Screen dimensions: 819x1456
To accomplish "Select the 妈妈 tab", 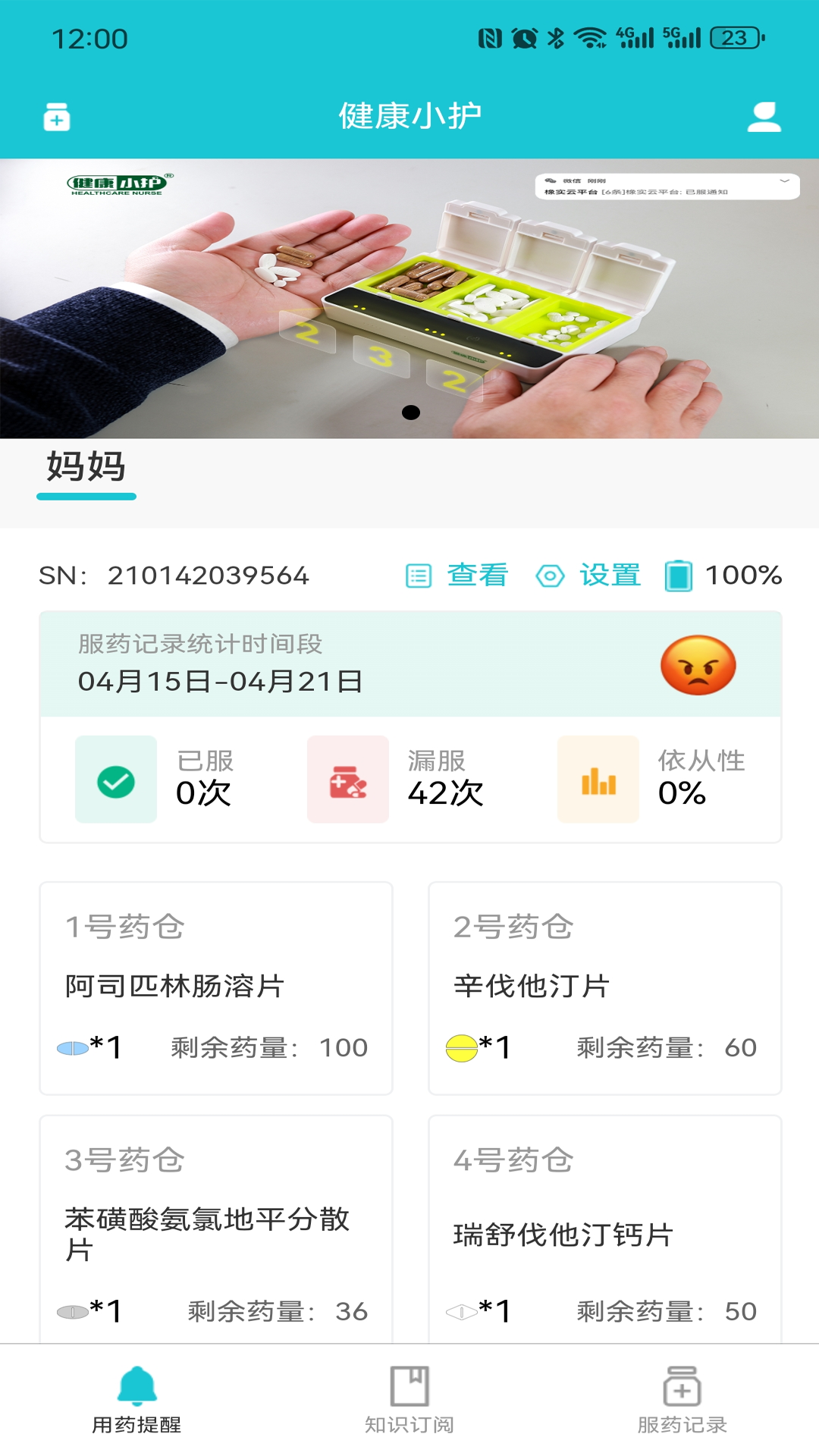I will click(x=86, y=467).
